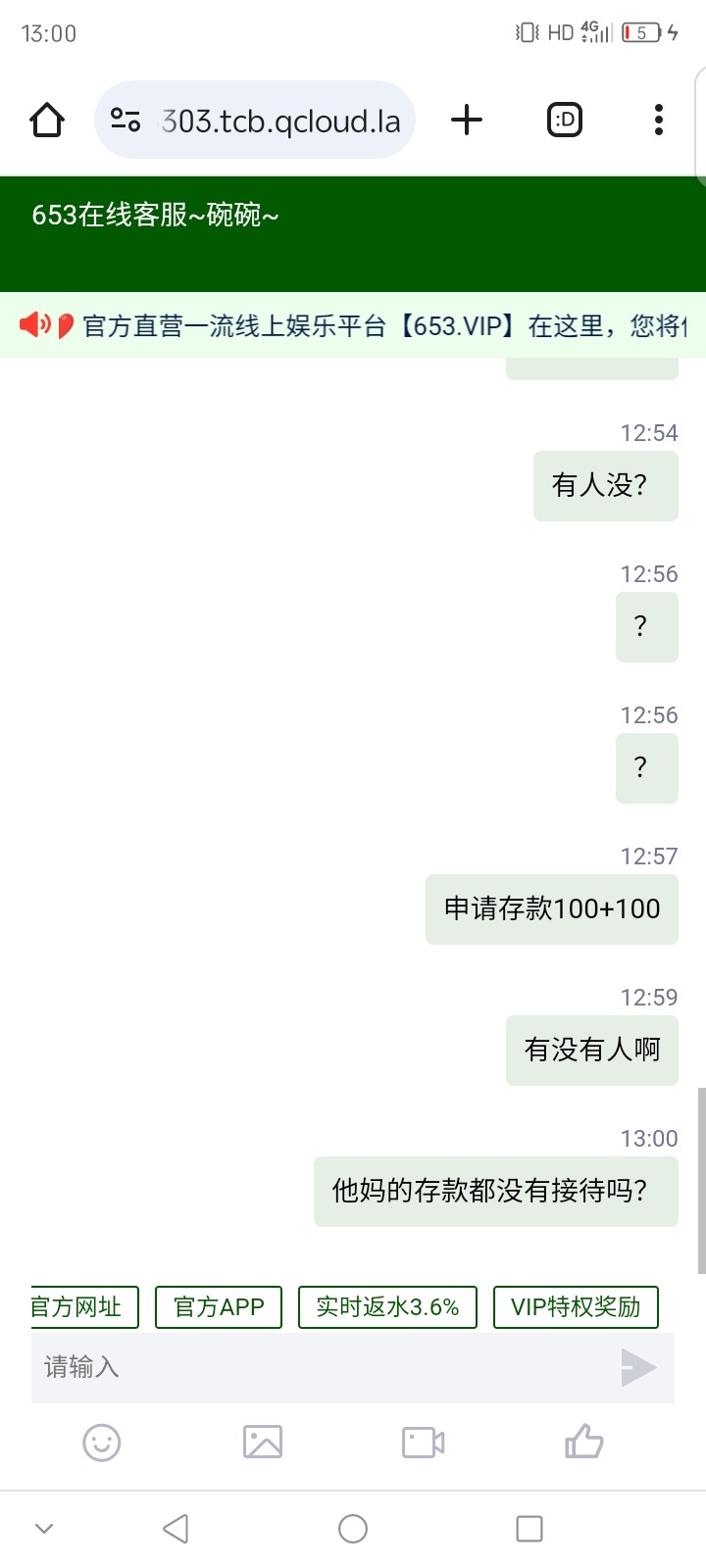706x1568 pixels.
Task: Attach a video to the chat
Action: point(424,1443)
